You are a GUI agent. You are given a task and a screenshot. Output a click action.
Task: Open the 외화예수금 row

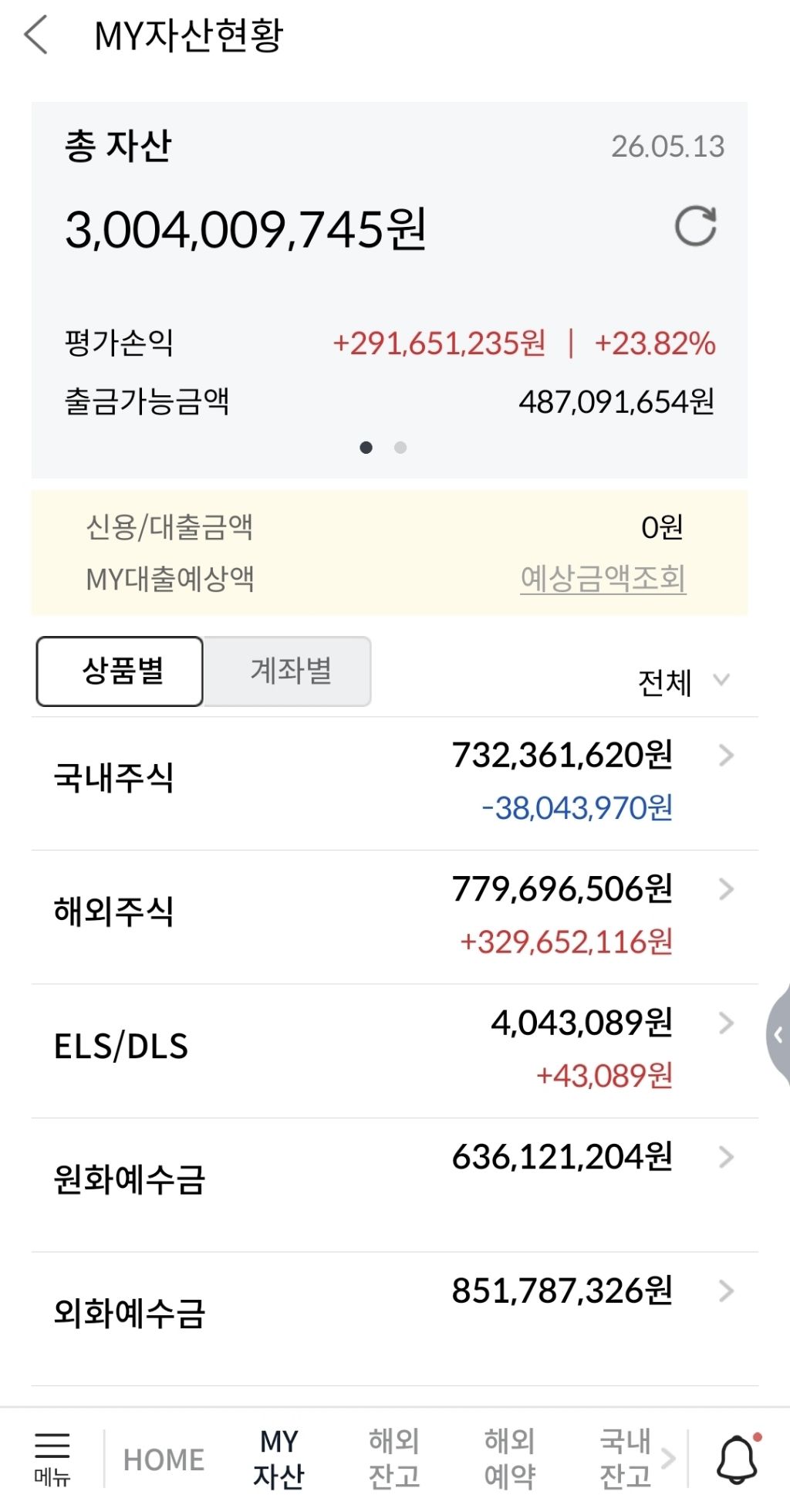[394, 1317]
